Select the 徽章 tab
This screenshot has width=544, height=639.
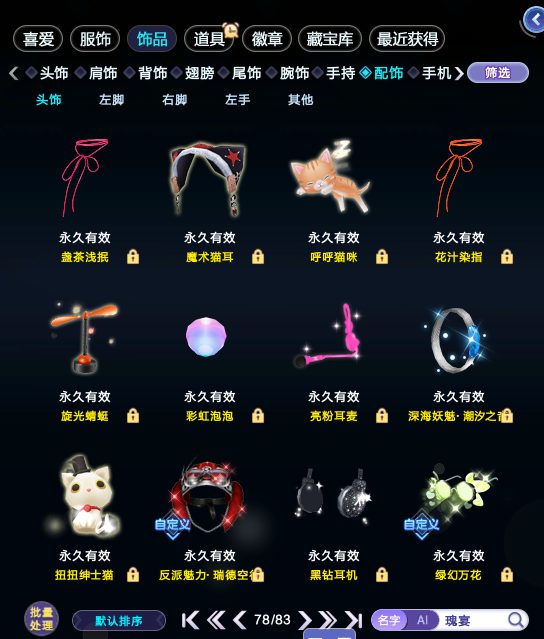pos(267,39)
